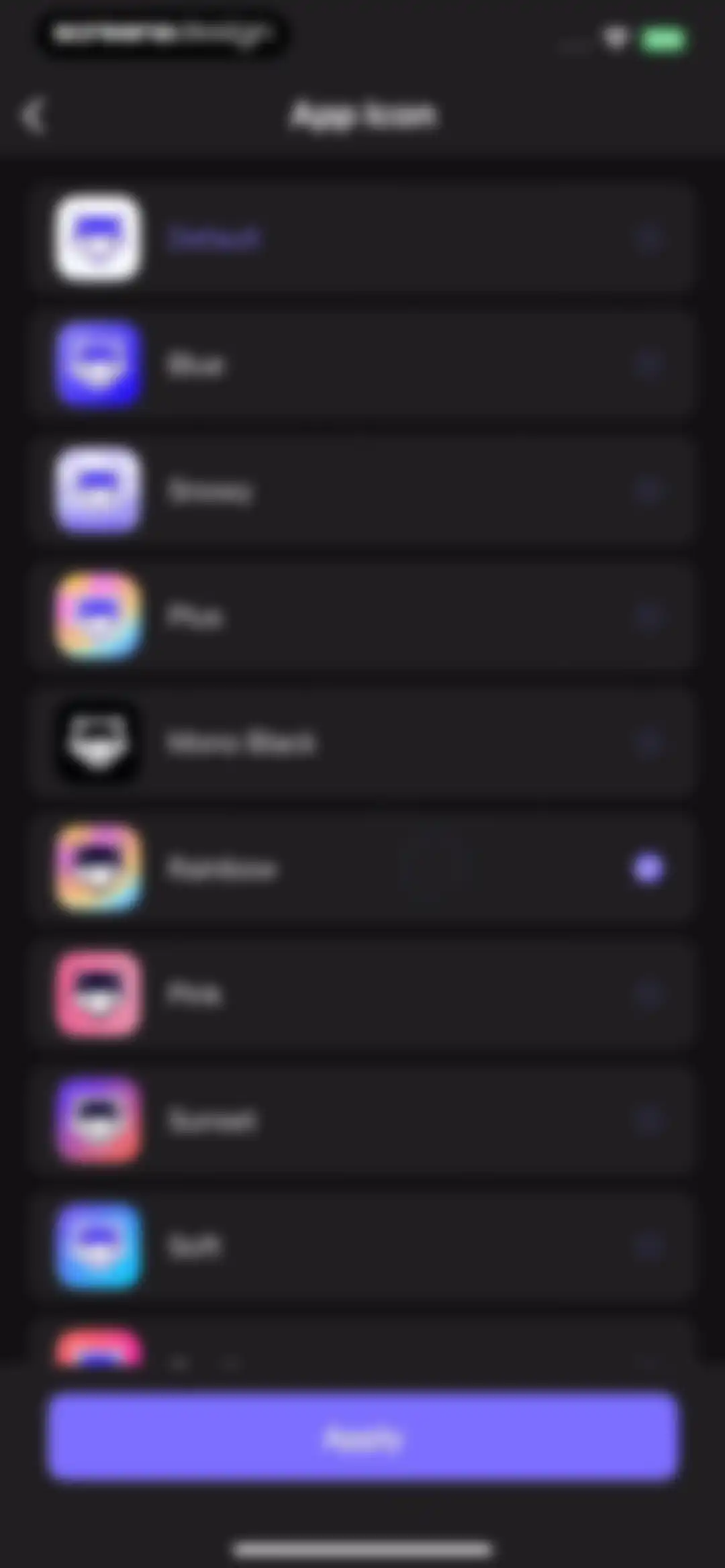The width and height of the screenshot is (725, 1568).
Task: Select the Plus pastel swirl icon
Action: [362, 617]
